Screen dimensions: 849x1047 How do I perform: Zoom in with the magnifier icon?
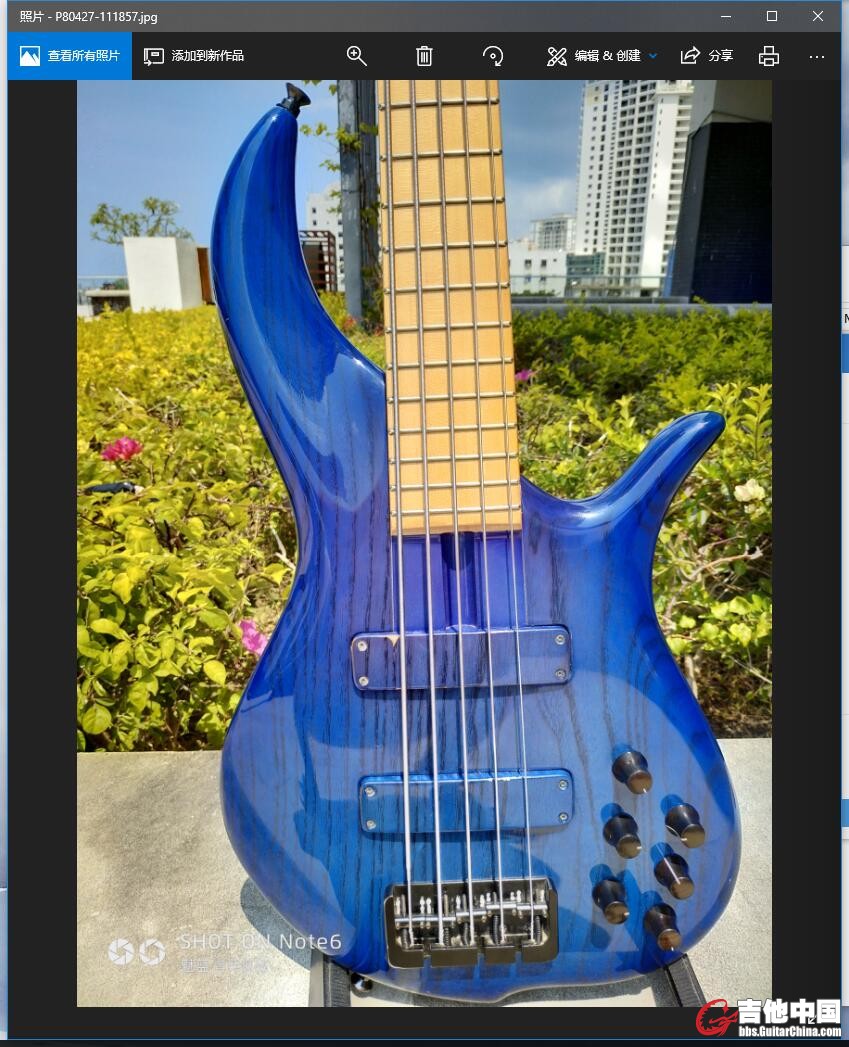pyautogui.click(x=357, y=56)
